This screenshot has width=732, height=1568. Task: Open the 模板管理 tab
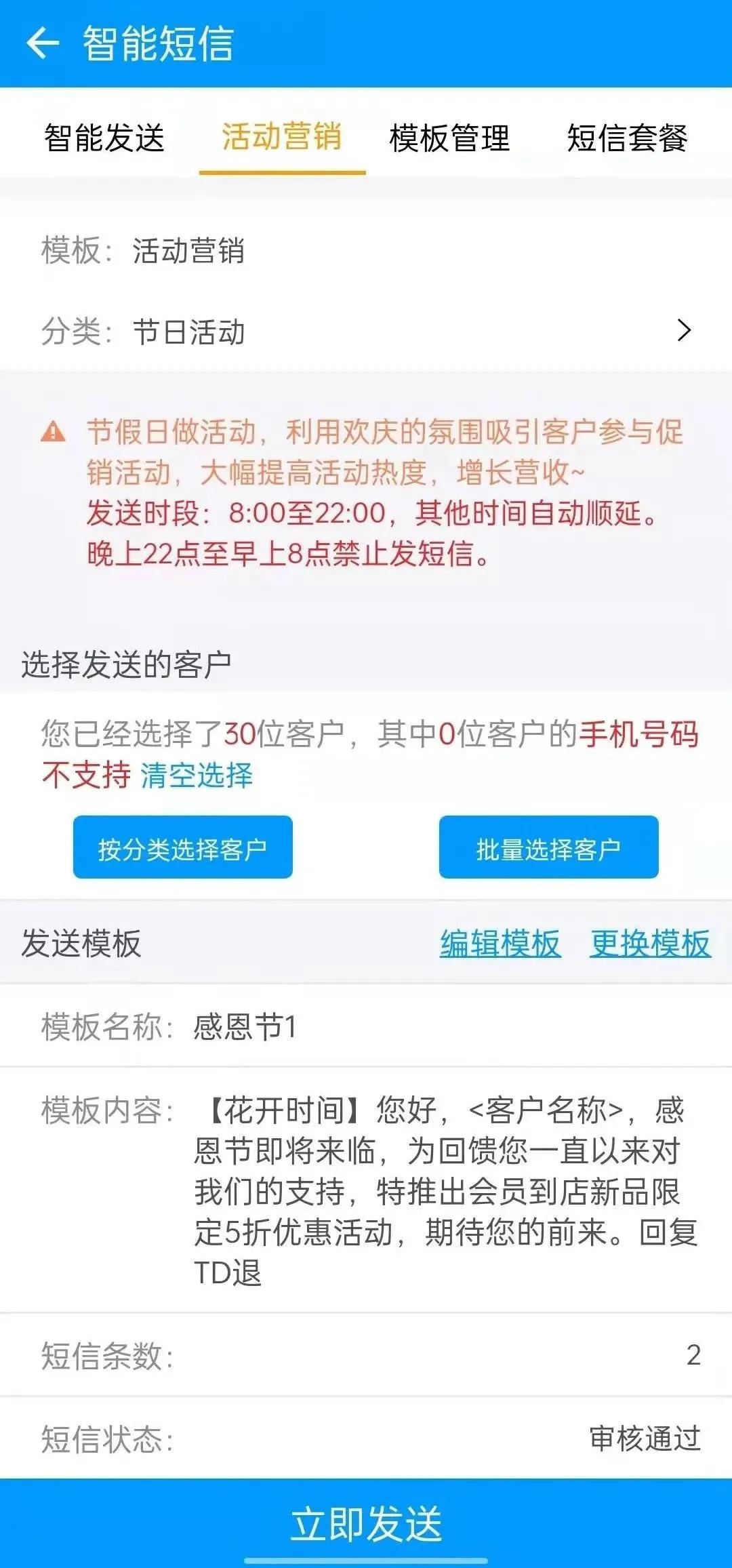pos(449,137)
